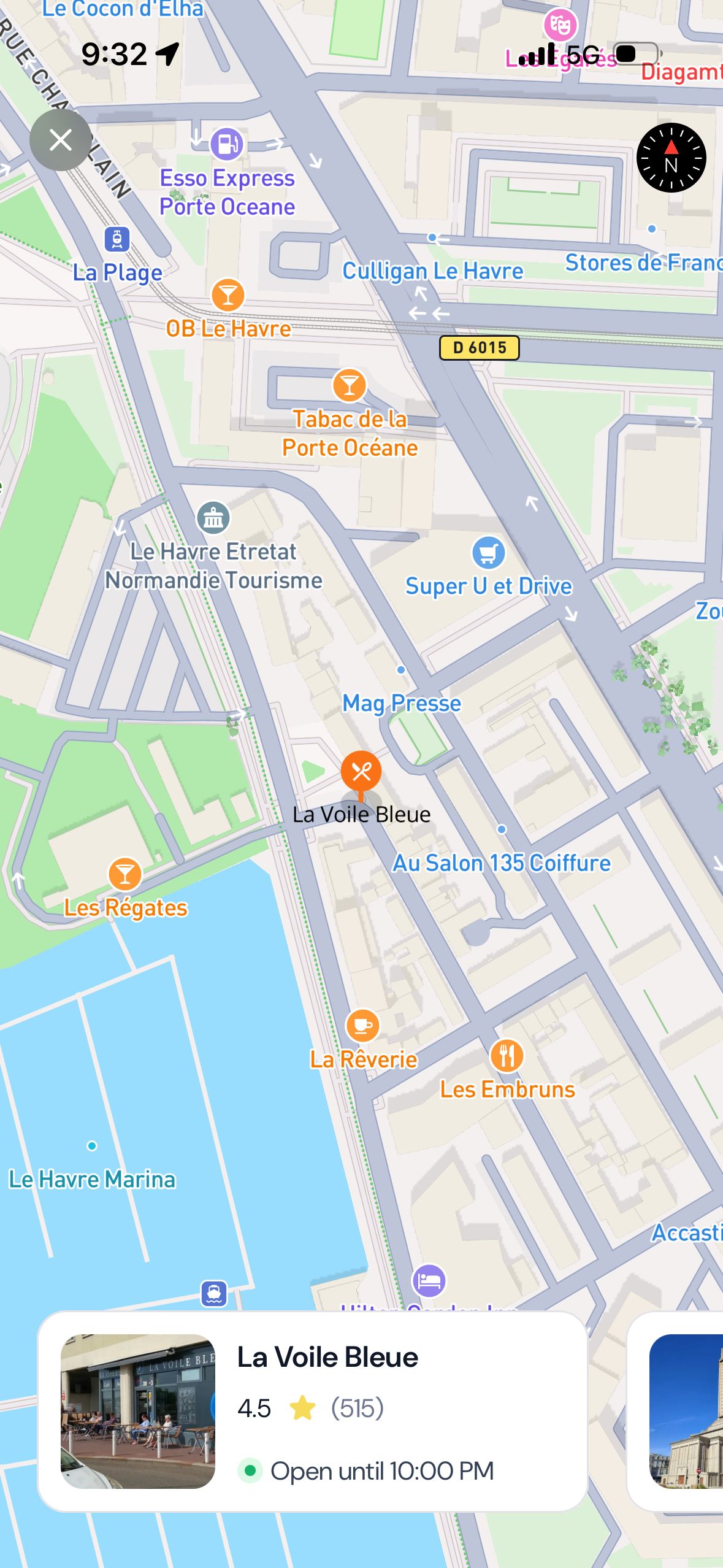This screenshot has width=723, height=1568.
Task: Open the Tabac de la Porte Océane pin
Action: tap(349, 385)
